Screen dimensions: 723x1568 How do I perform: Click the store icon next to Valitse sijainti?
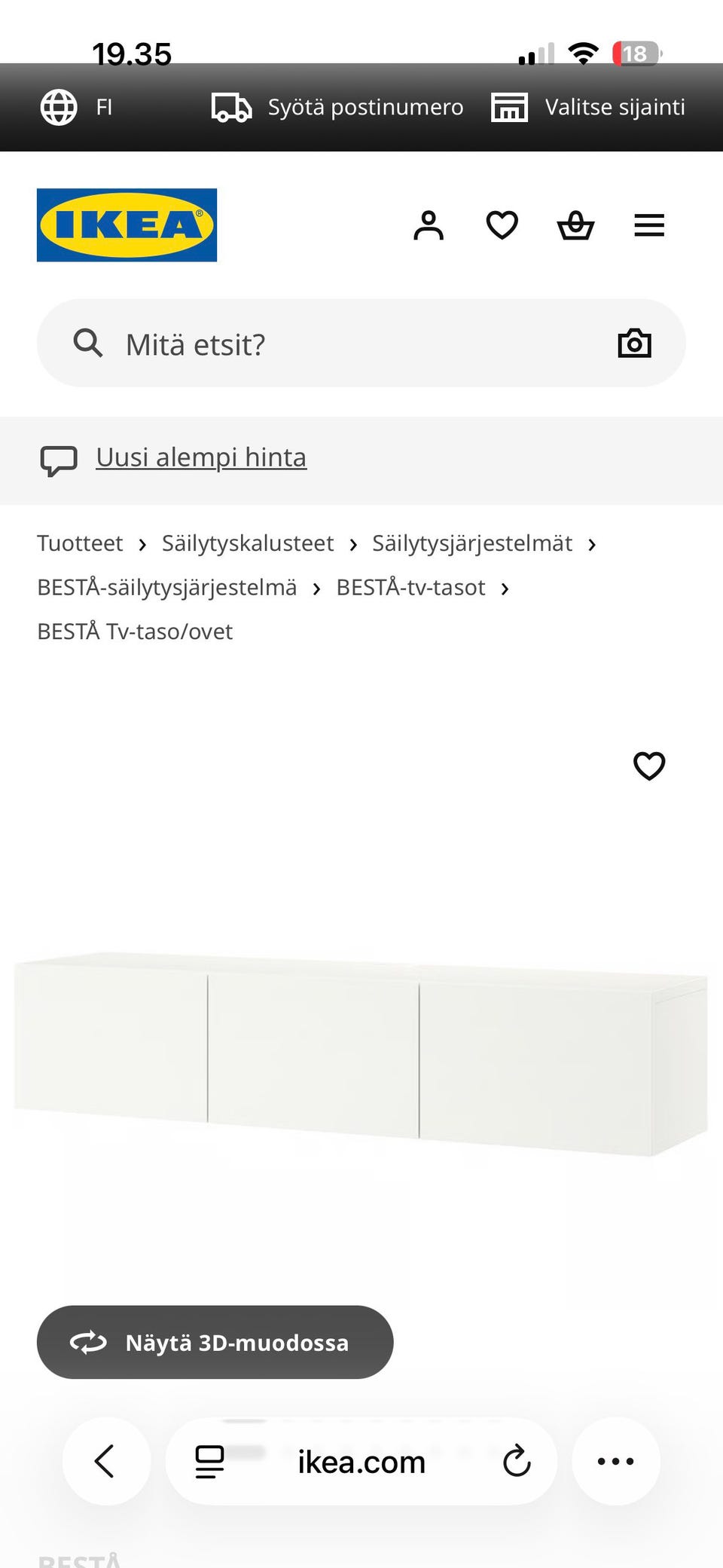tap(508, 107)
